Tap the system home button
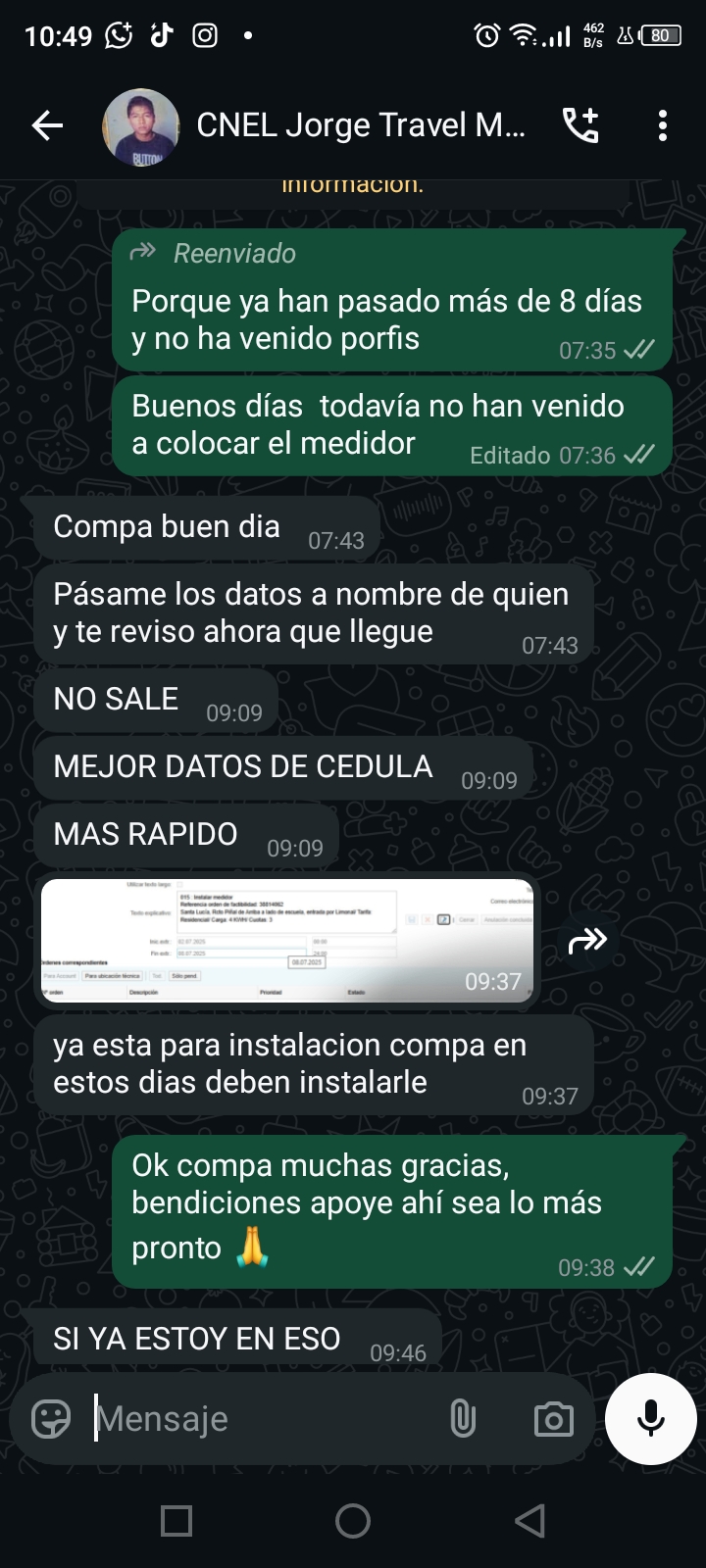The height and width of the screenshot is (1568, 706). pos(353,1521)
